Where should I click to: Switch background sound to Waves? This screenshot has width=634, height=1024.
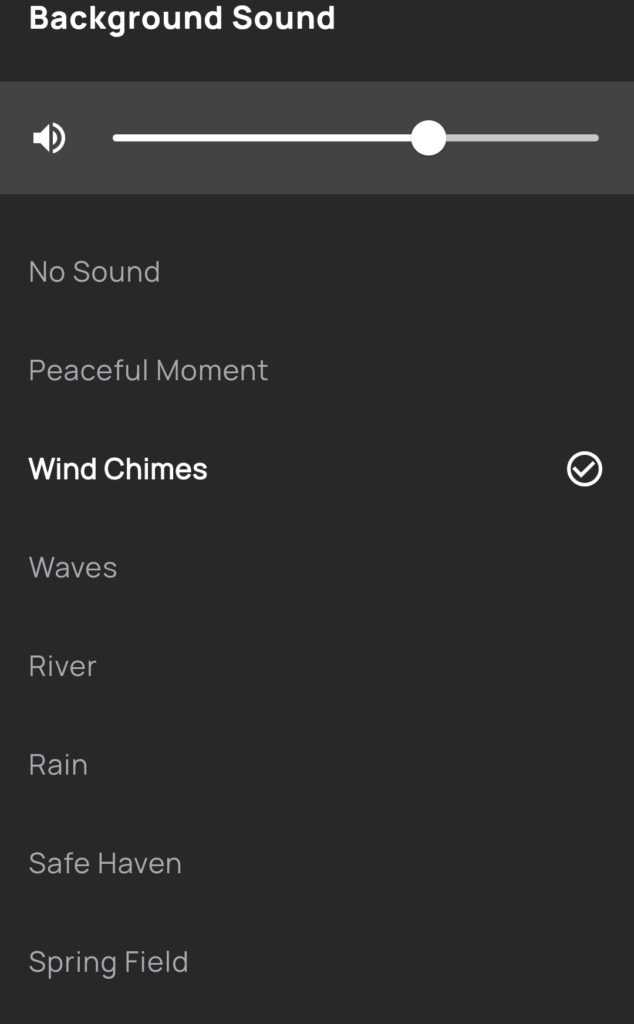click(x=317, y=568)
